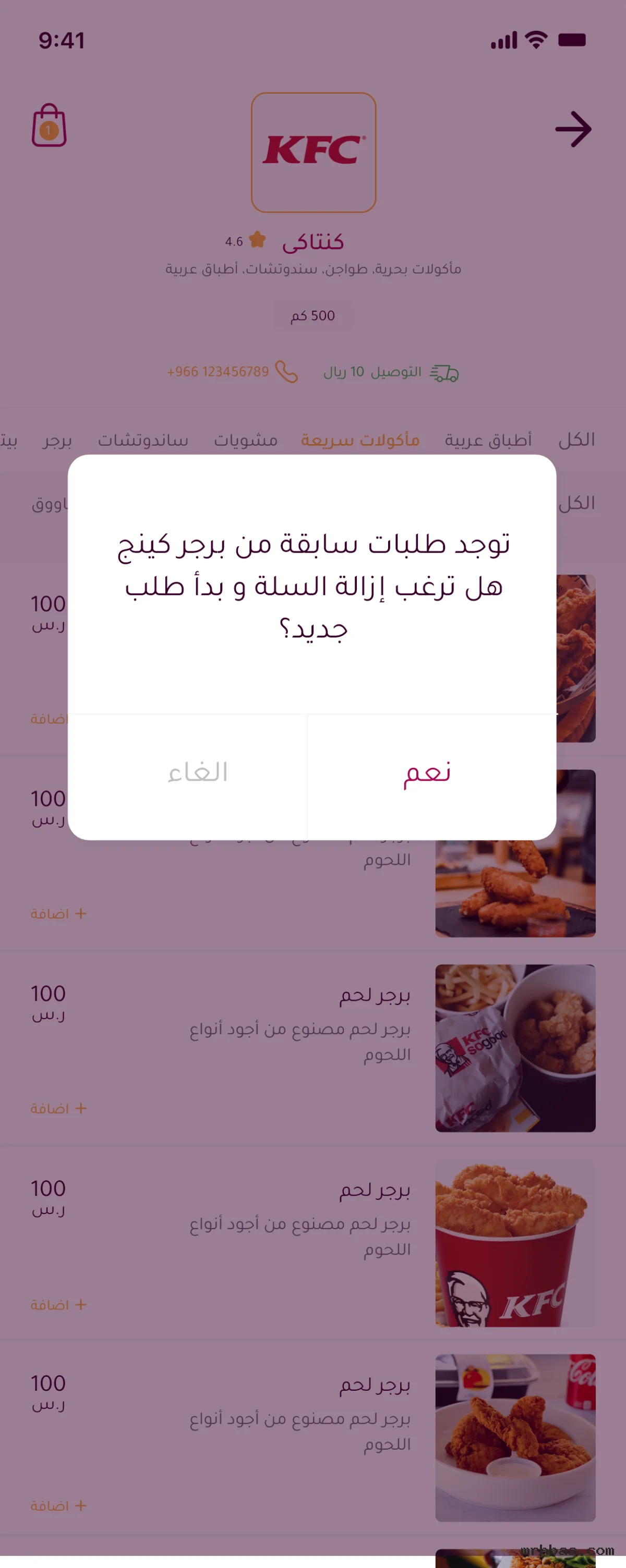Tap the phone handset icon

285,370
